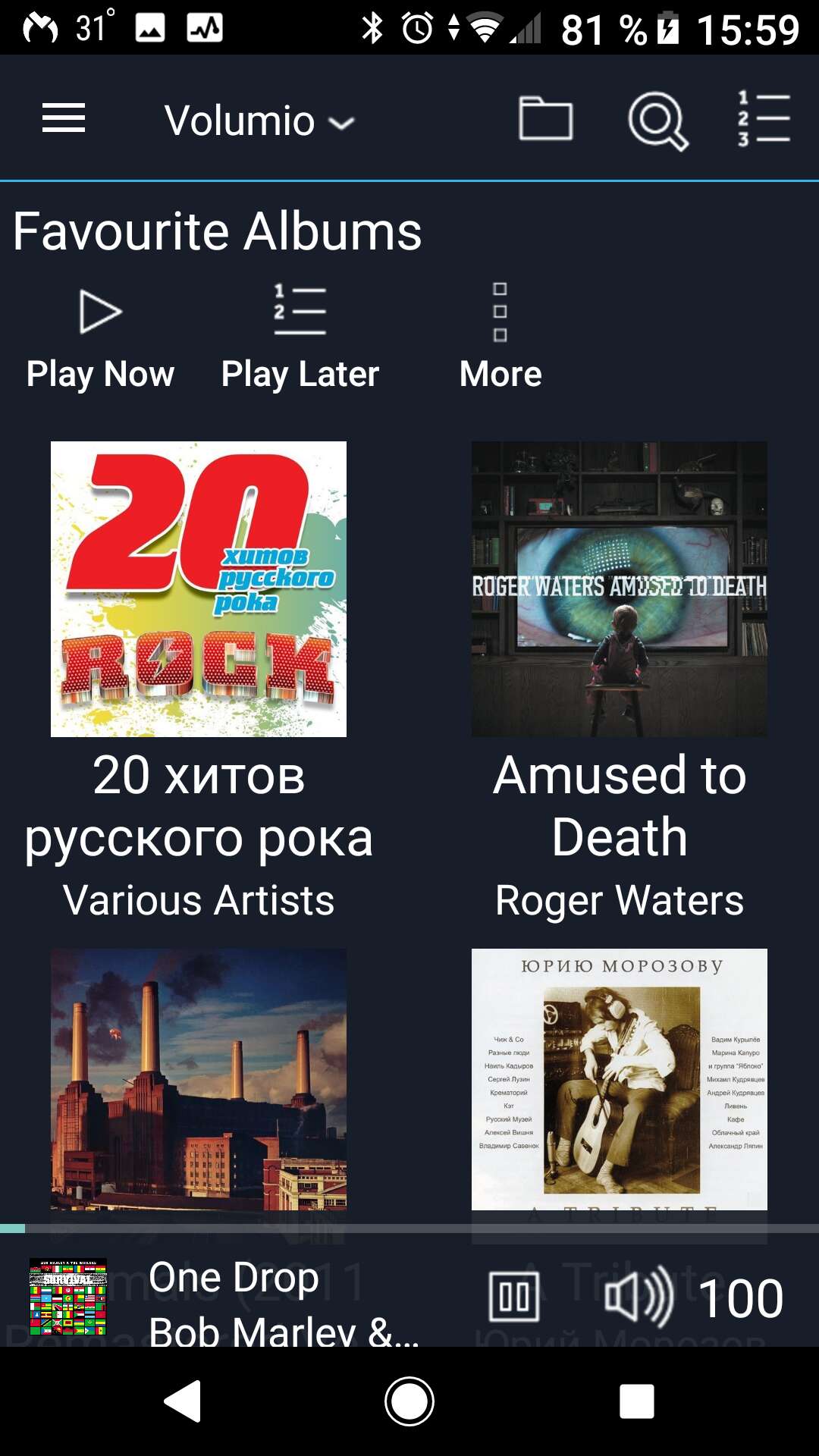Open the hamburger navigation menu
This screenshot has width=819, height=1456.
64,118
